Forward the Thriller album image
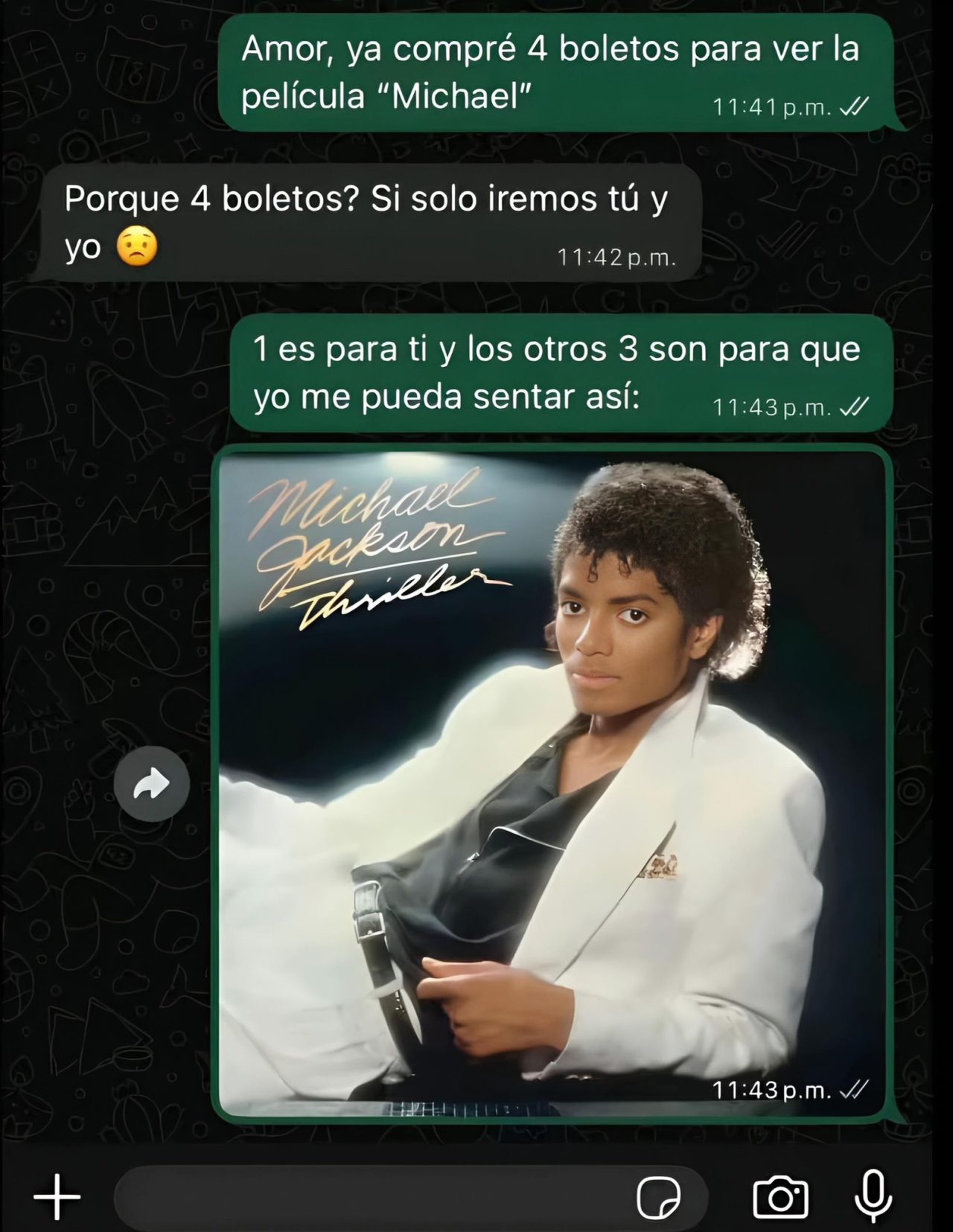 click(152, 784)
